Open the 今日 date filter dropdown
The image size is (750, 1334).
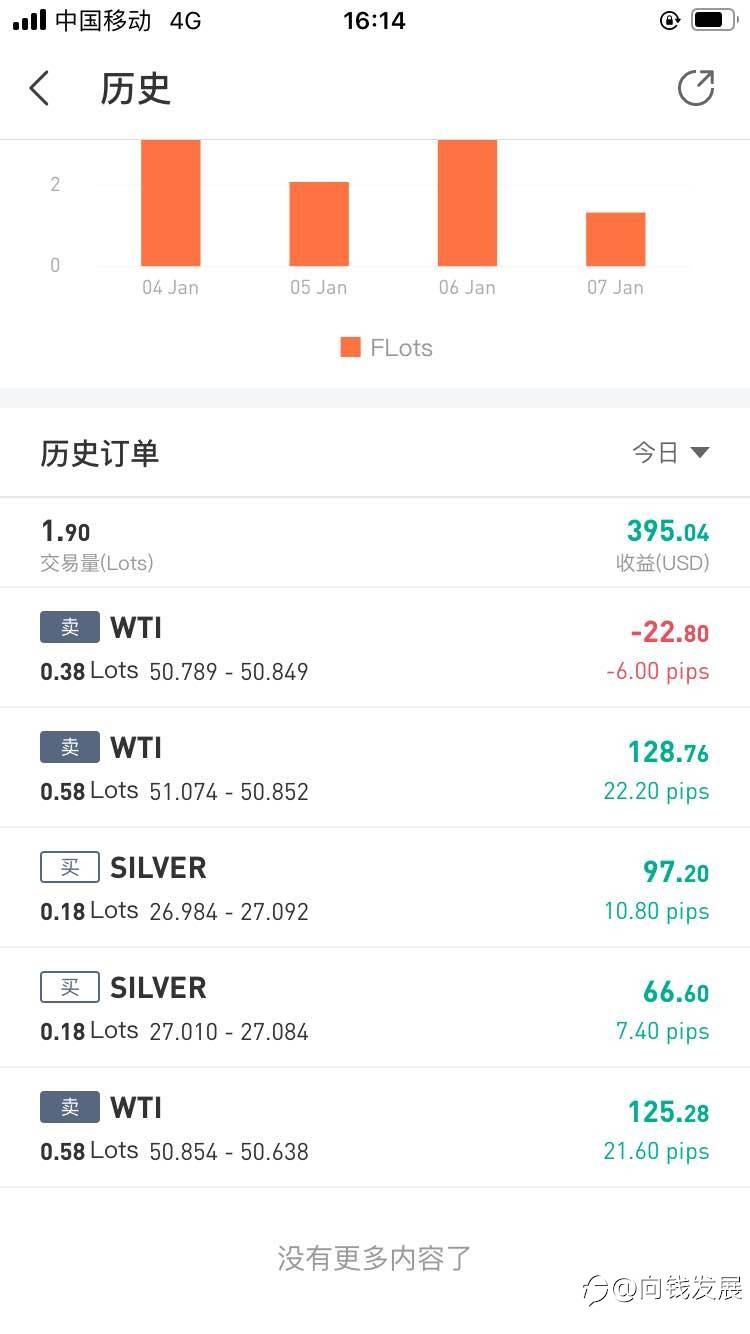[x=670, y=453]
